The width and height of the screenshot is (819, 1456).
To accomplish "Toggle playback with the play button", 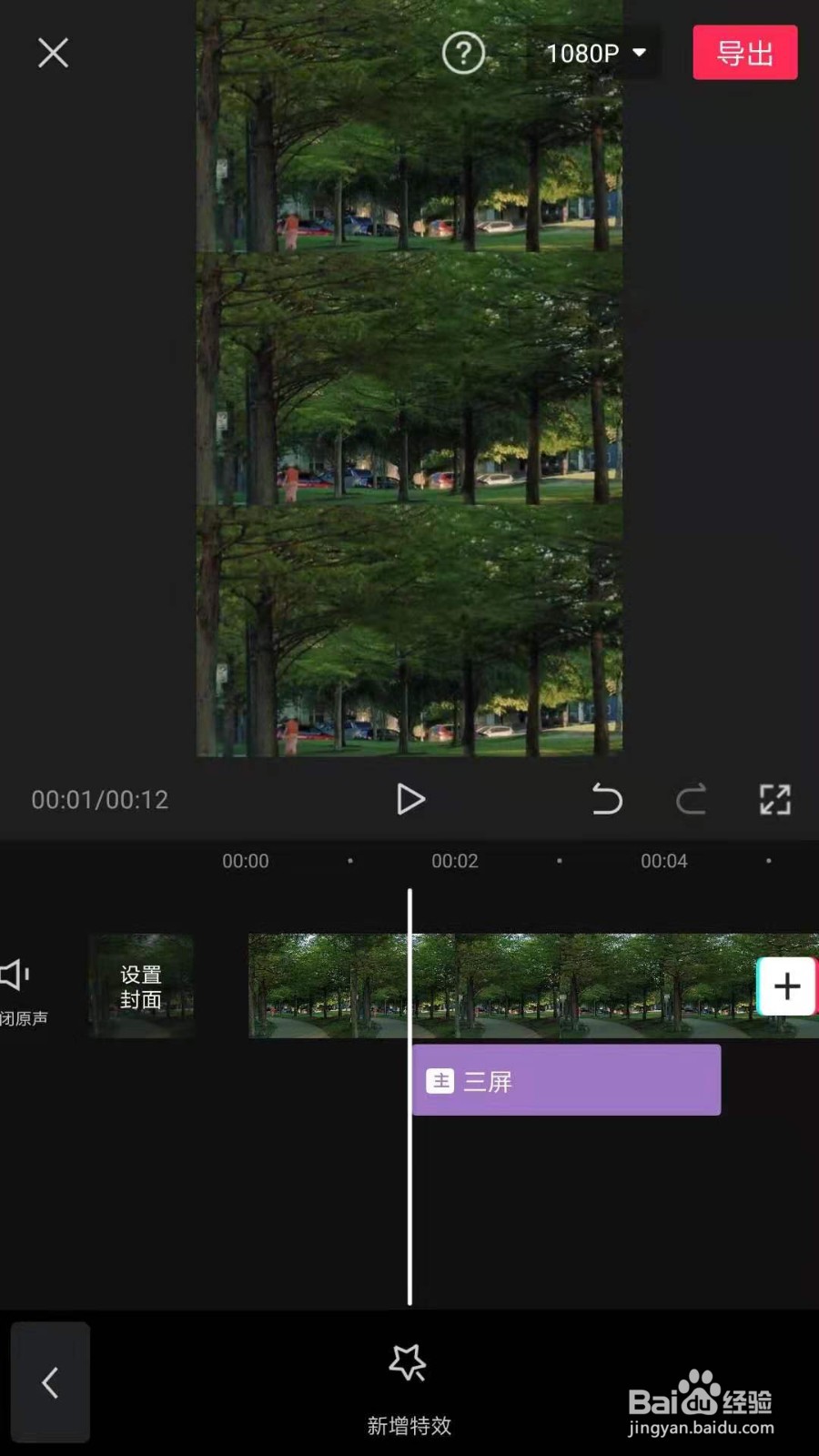I will coord(409,799).
